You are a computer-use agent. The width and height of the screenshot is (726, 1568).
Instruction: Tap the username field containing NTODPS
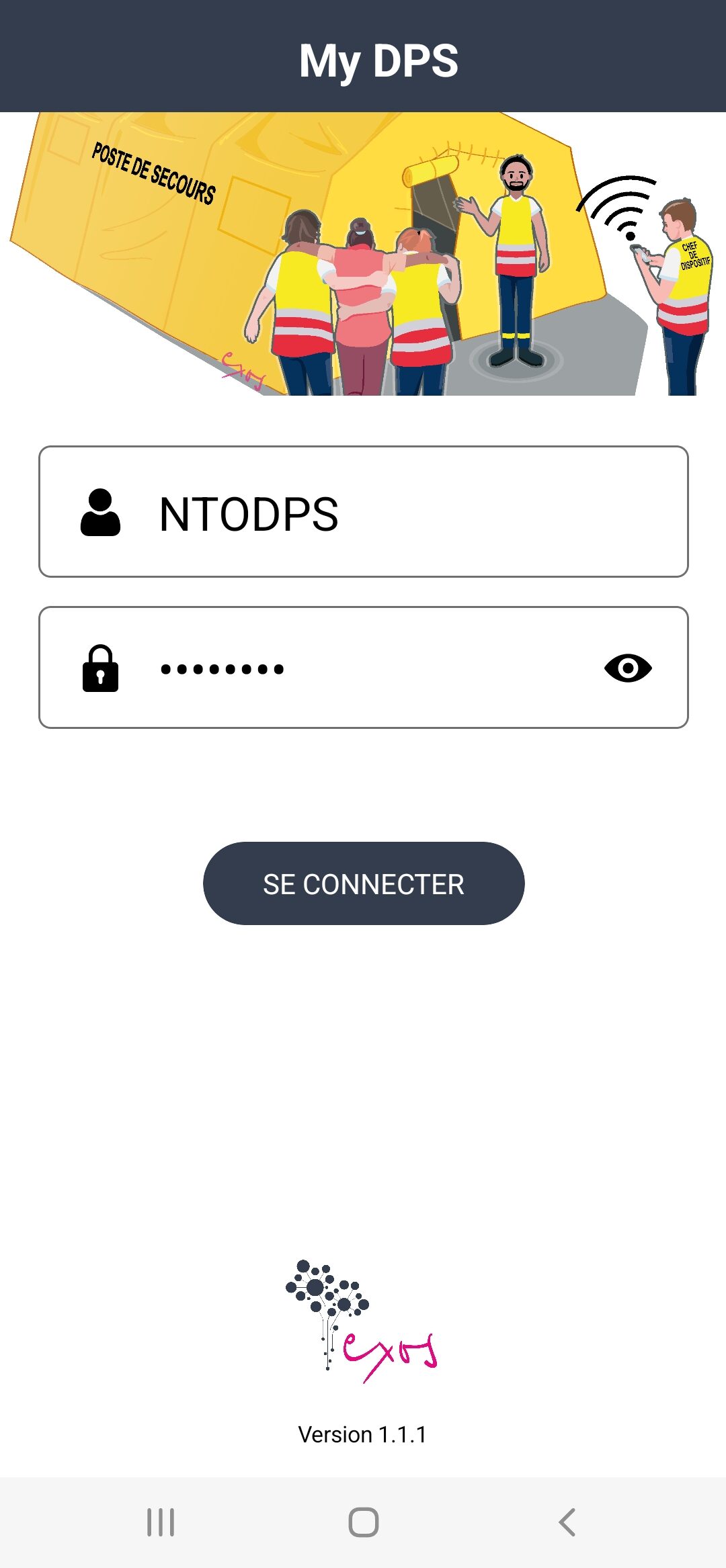(x=364, y=511)
